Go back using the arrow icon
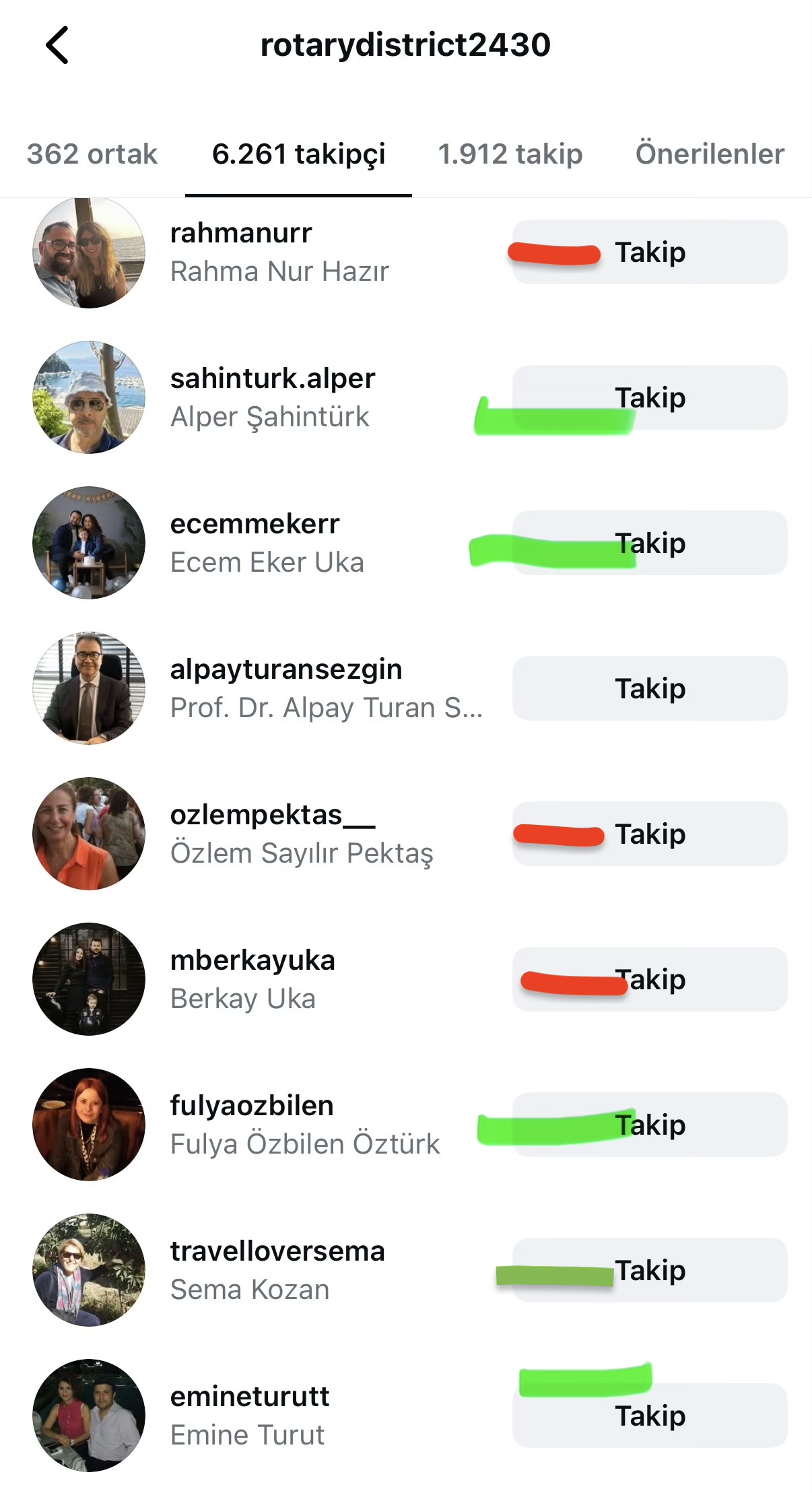This screenshot has height=1493, width=812. [x=58, y=45]
